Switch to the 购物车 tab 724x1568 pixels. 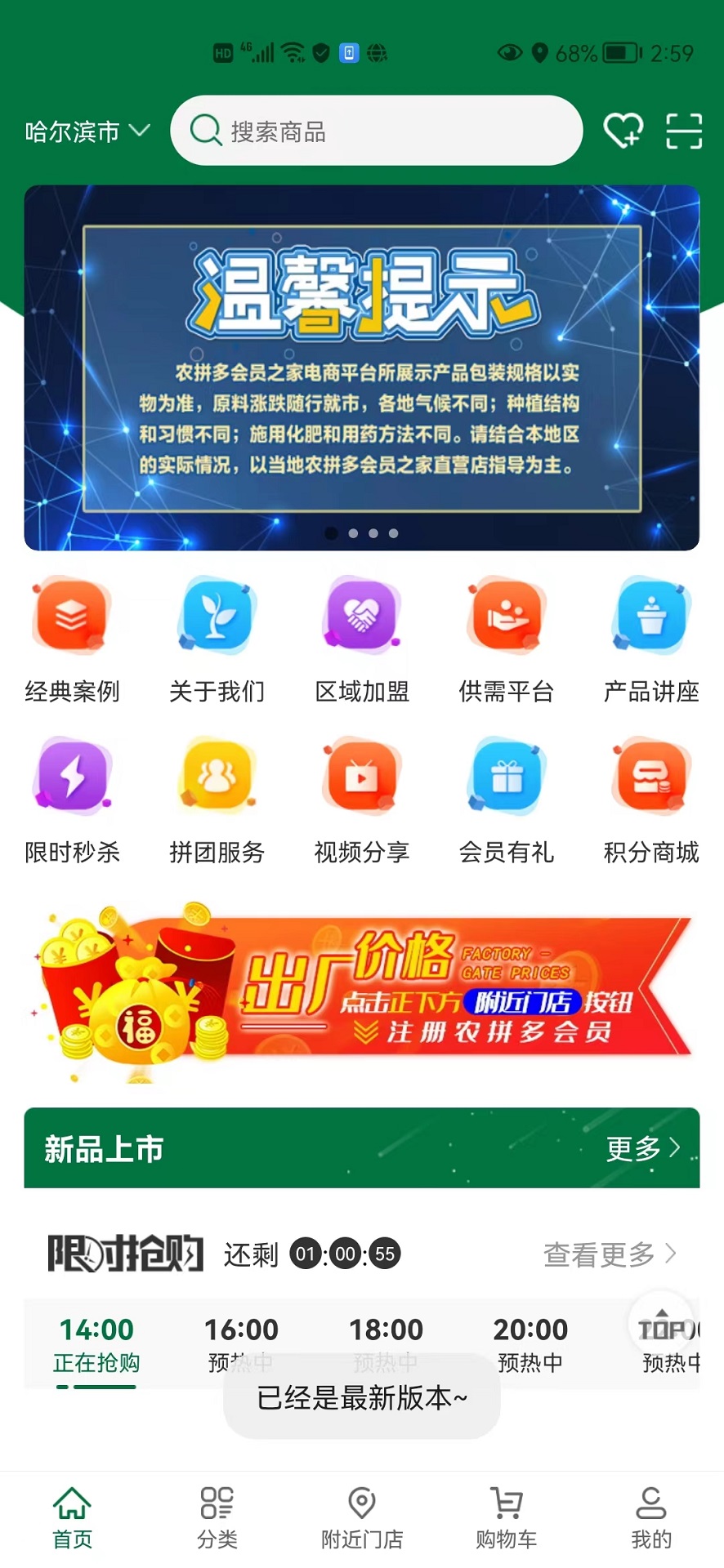[506, 1517]
